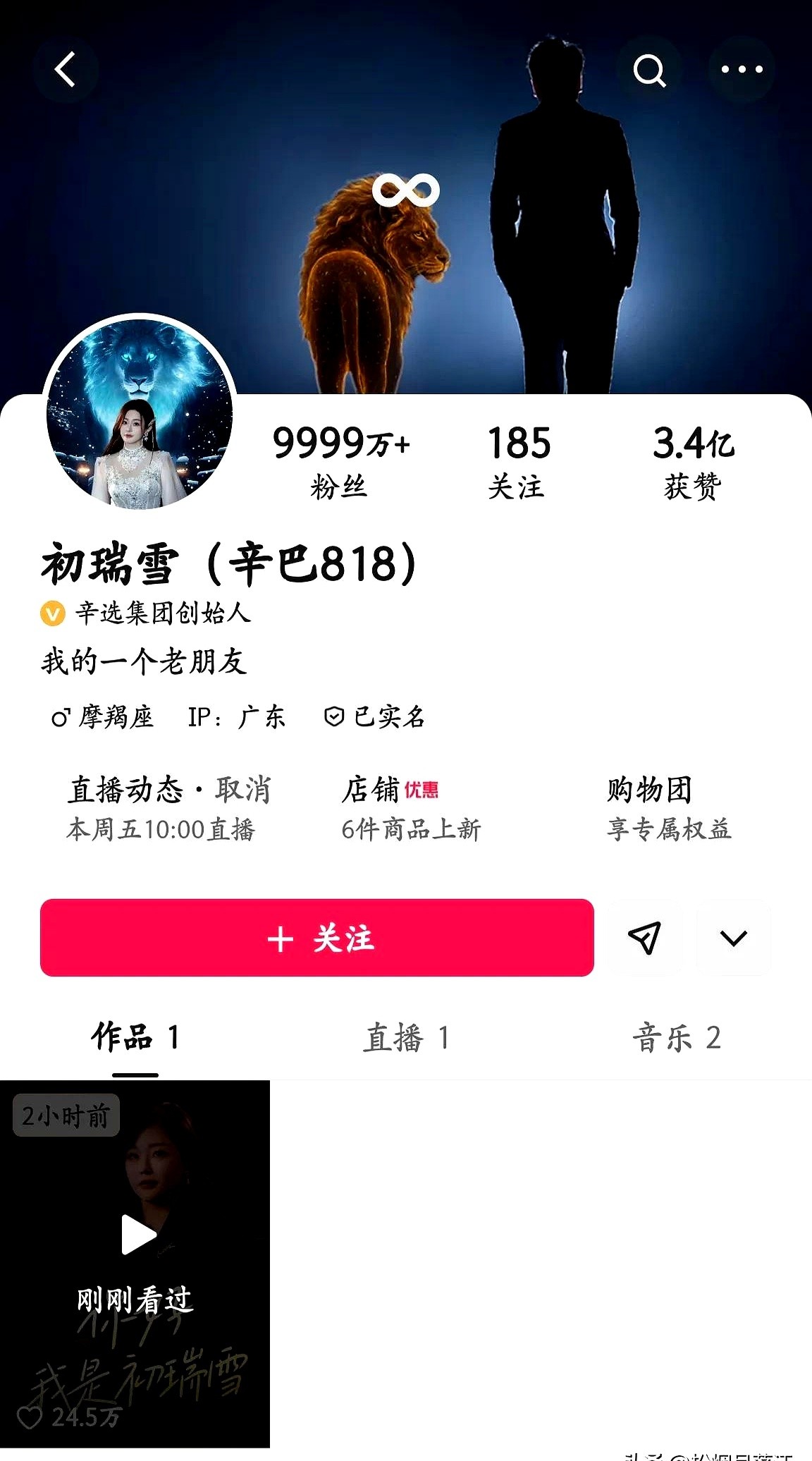Viewport: 812px width, 1461px height.
Task: Switch to the 直播 tab
Action: coord(406,1038)
